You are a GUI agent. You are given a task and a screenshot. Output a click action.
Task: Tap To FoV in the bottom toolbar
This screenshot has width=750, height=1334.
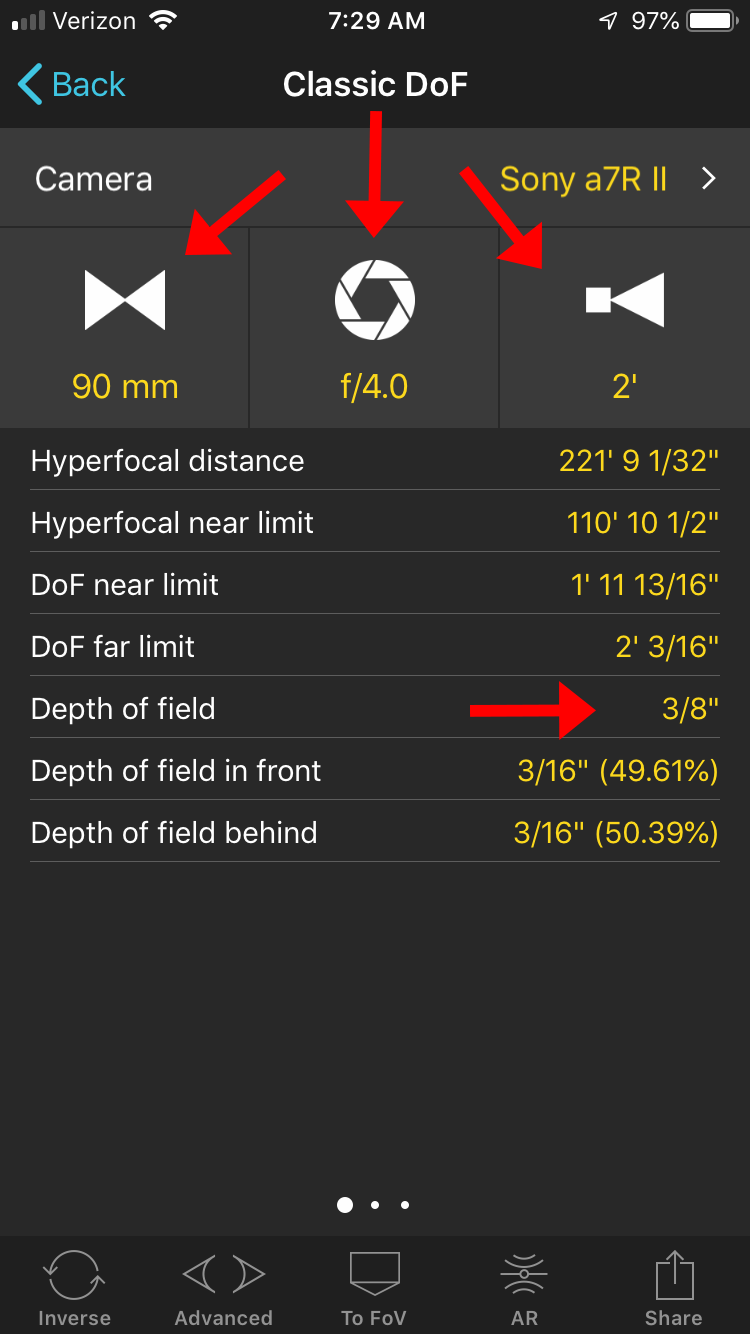pos(374,1288)
